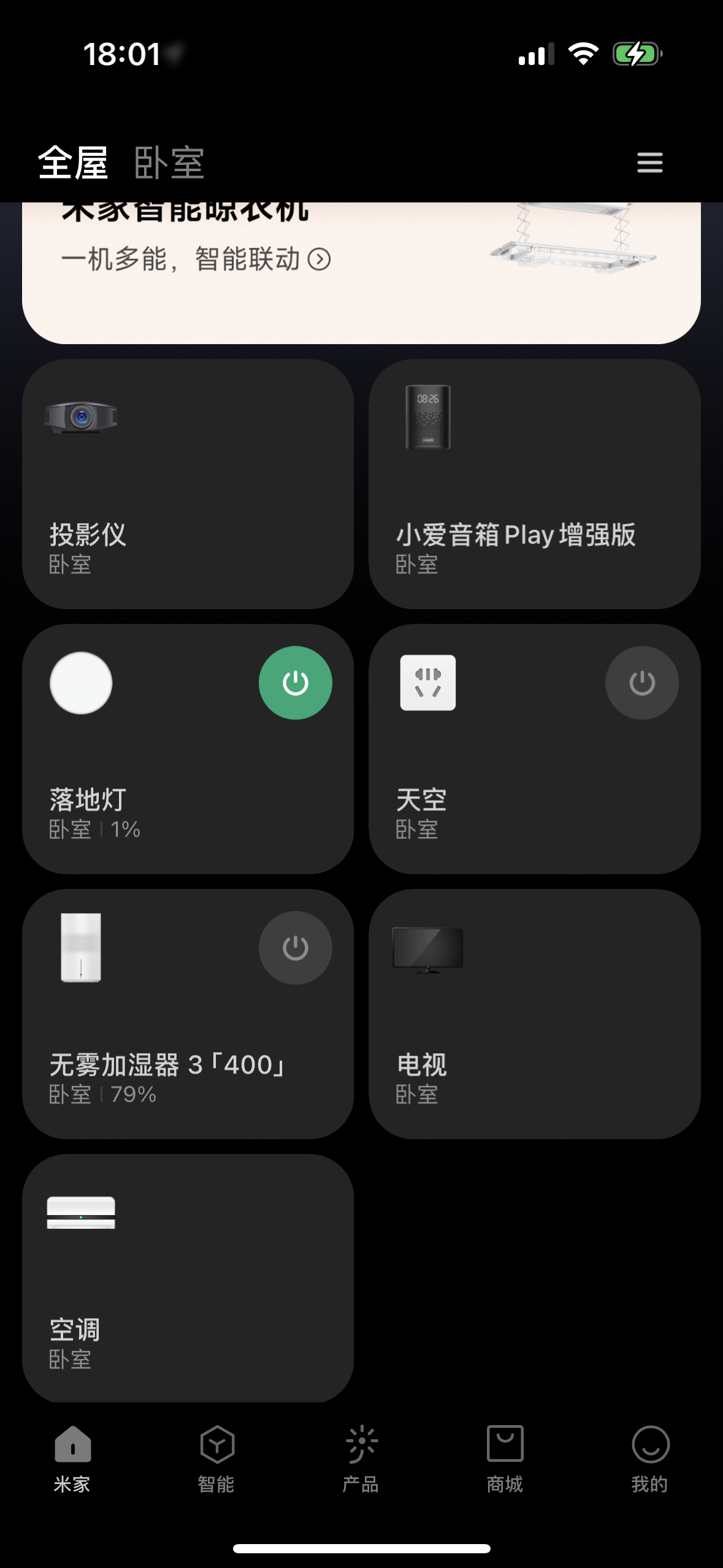Viewport: 723px width, 1568px height.
Task: Toggle power for the 天空 plug
Action: click(641, 683)
